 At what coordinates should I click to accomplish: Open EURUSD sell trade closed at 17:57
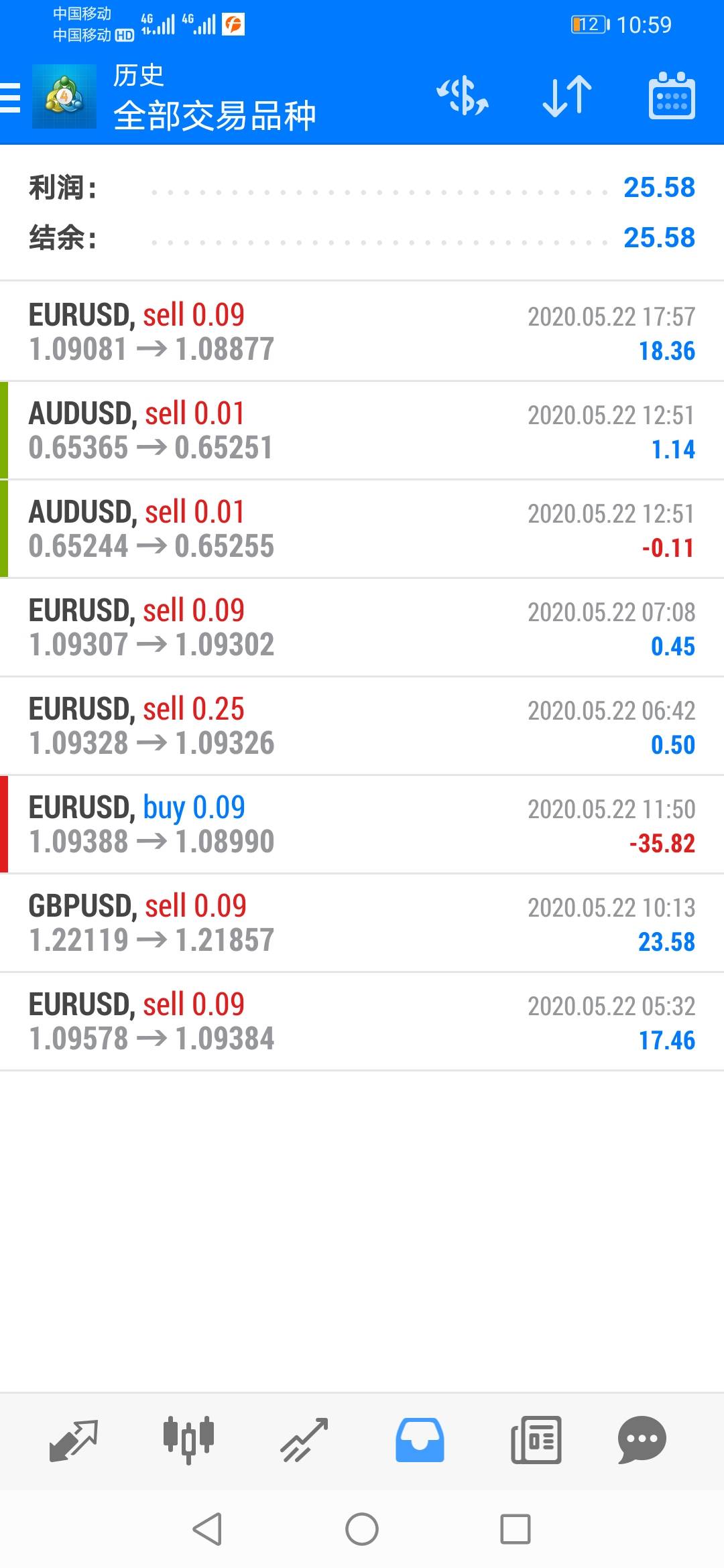362,332
